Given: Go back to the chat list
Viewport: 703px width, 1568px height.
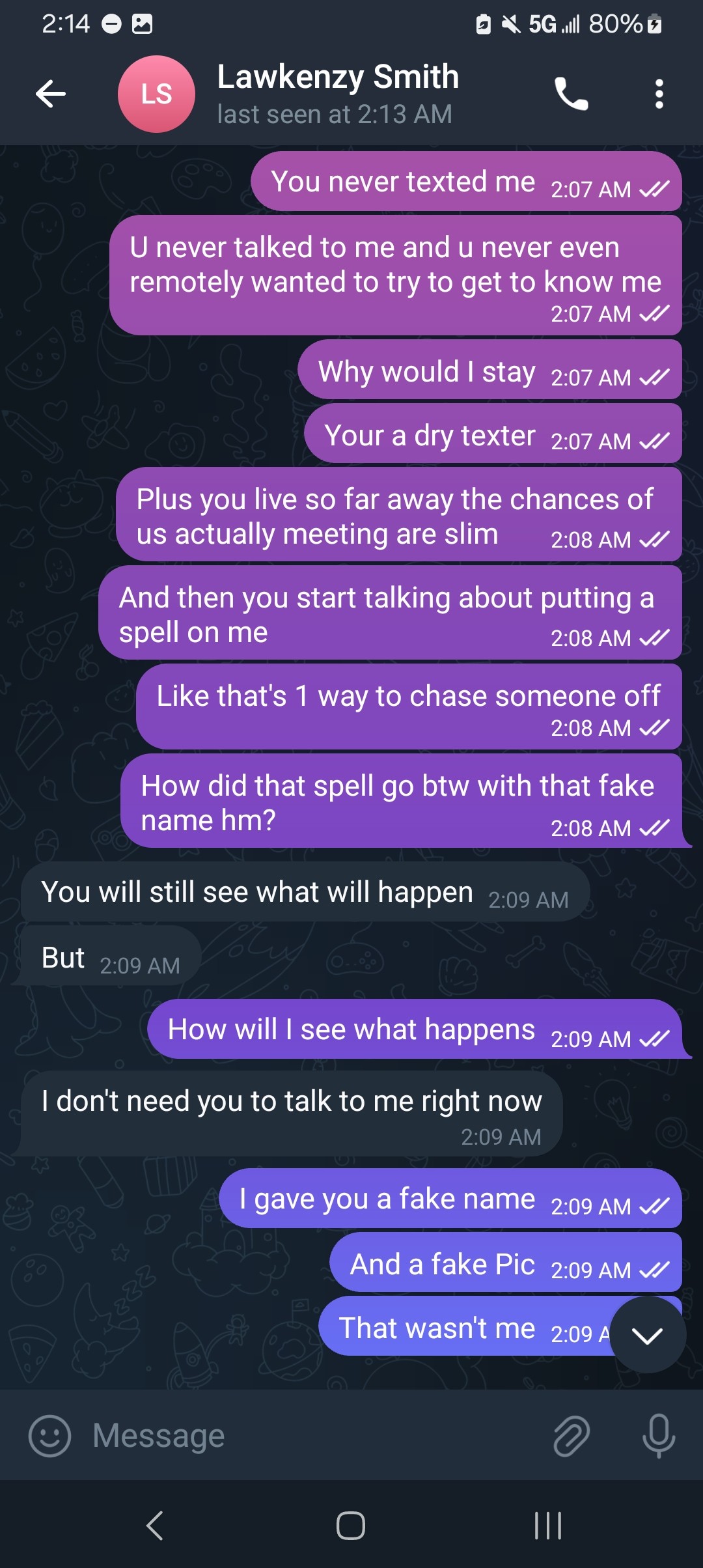Looking at the screenshot, I should pos(51,94).
